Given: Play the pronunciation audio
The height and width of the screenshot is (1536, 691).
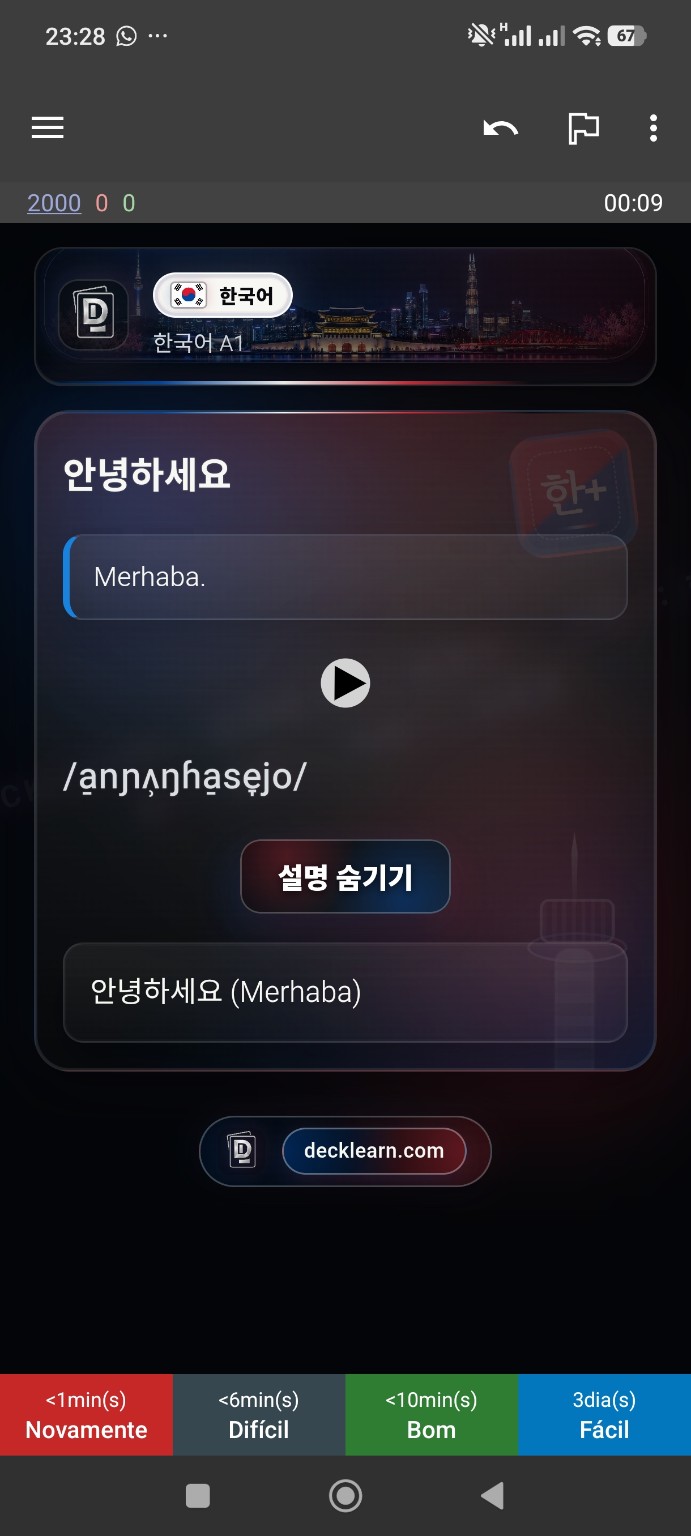Looking at the screenshot, I should pyautogui.click(x=345, y=684).
